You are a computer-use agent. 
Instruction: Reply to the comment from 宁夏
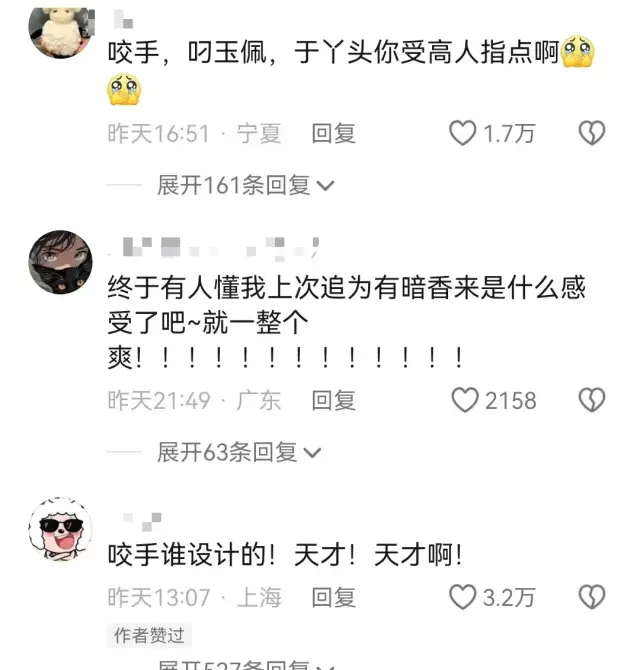point(334,133)
